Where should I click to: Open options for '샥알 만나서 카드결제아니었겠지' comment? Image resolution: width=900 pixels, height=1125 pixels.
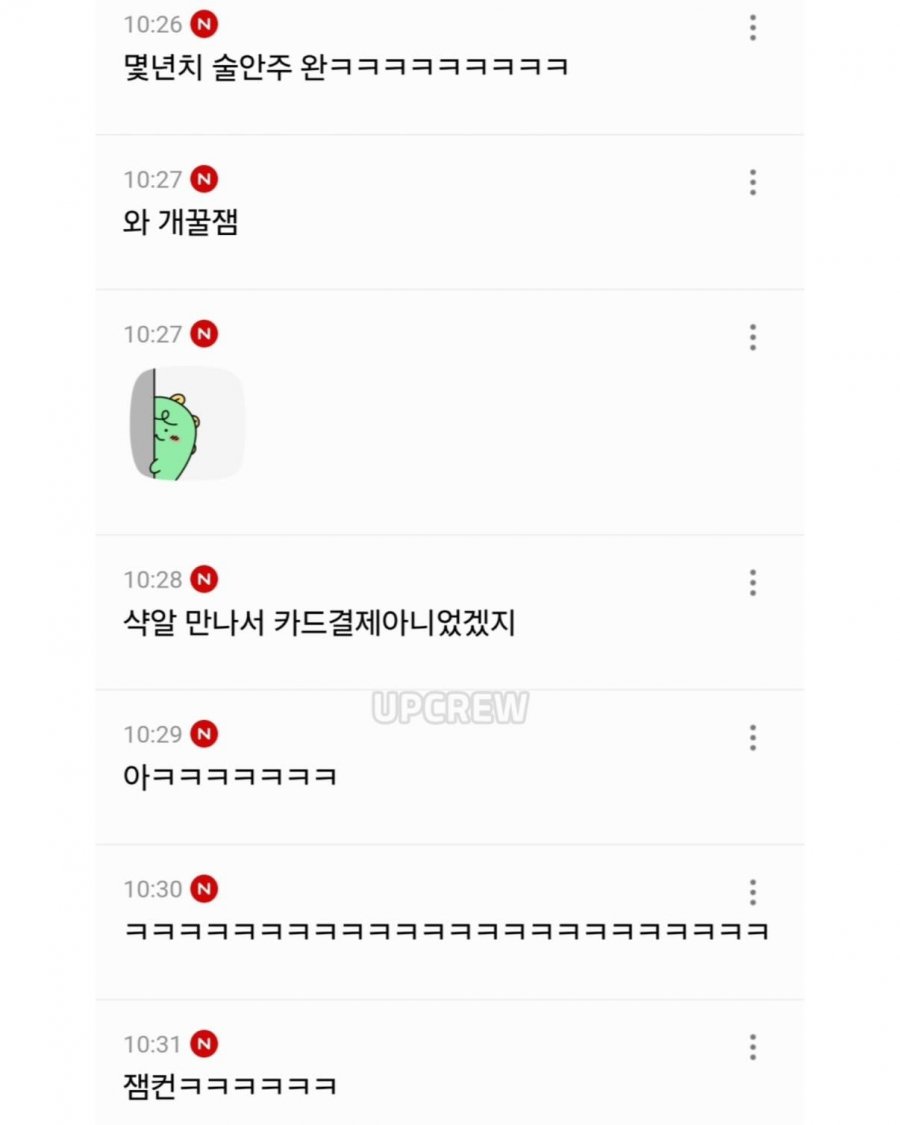752,583
